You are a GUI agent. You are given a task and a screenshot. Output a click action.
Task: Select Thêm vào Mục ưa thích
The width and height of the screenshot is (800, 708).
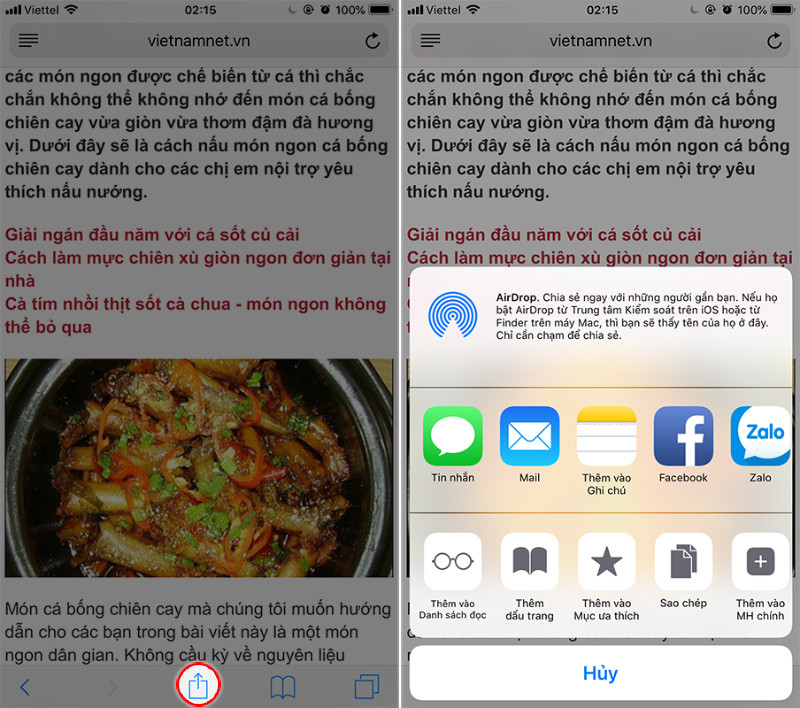pos(607,562)
